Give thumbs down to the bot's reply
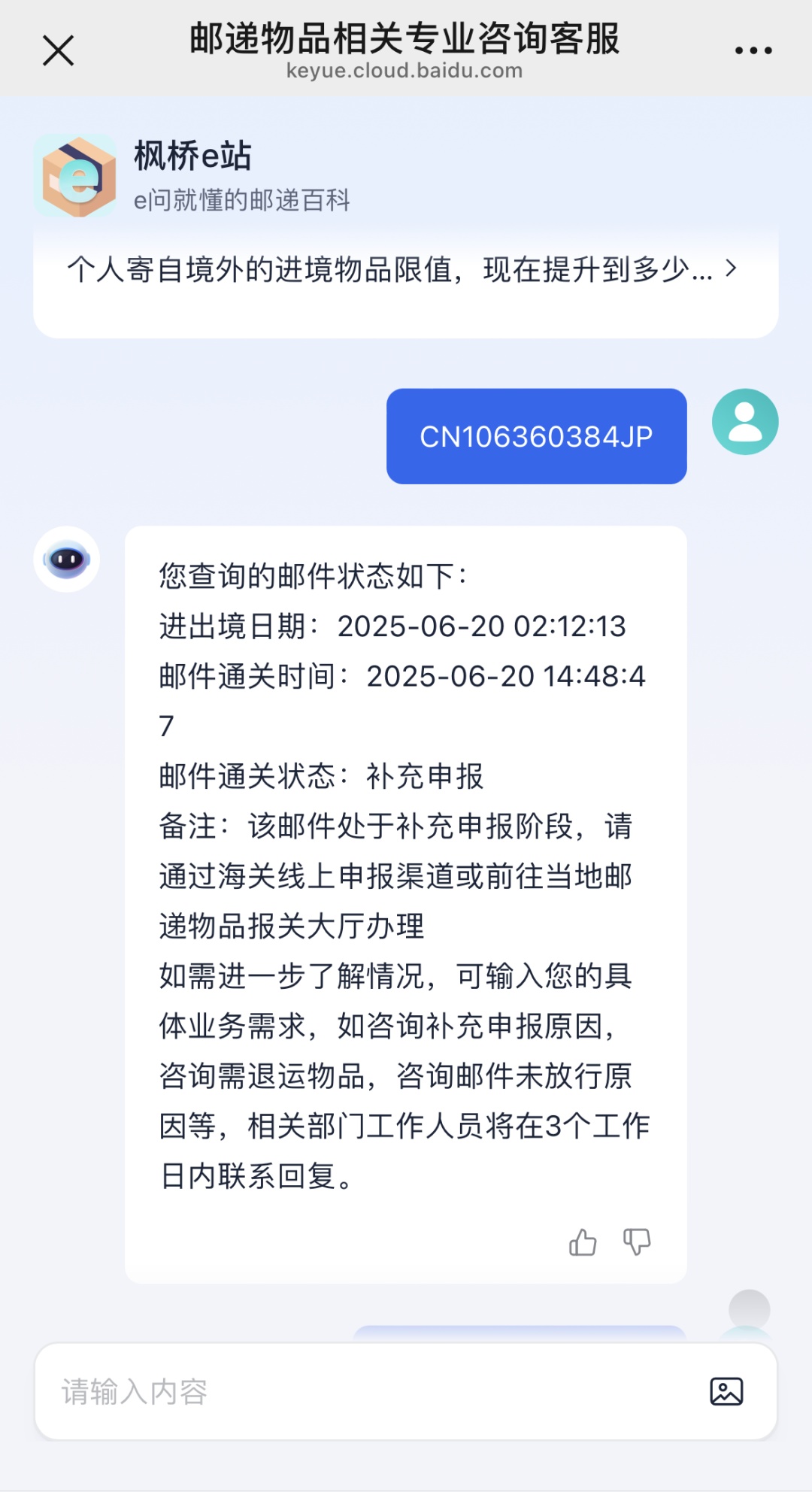 pos(637,1242)
